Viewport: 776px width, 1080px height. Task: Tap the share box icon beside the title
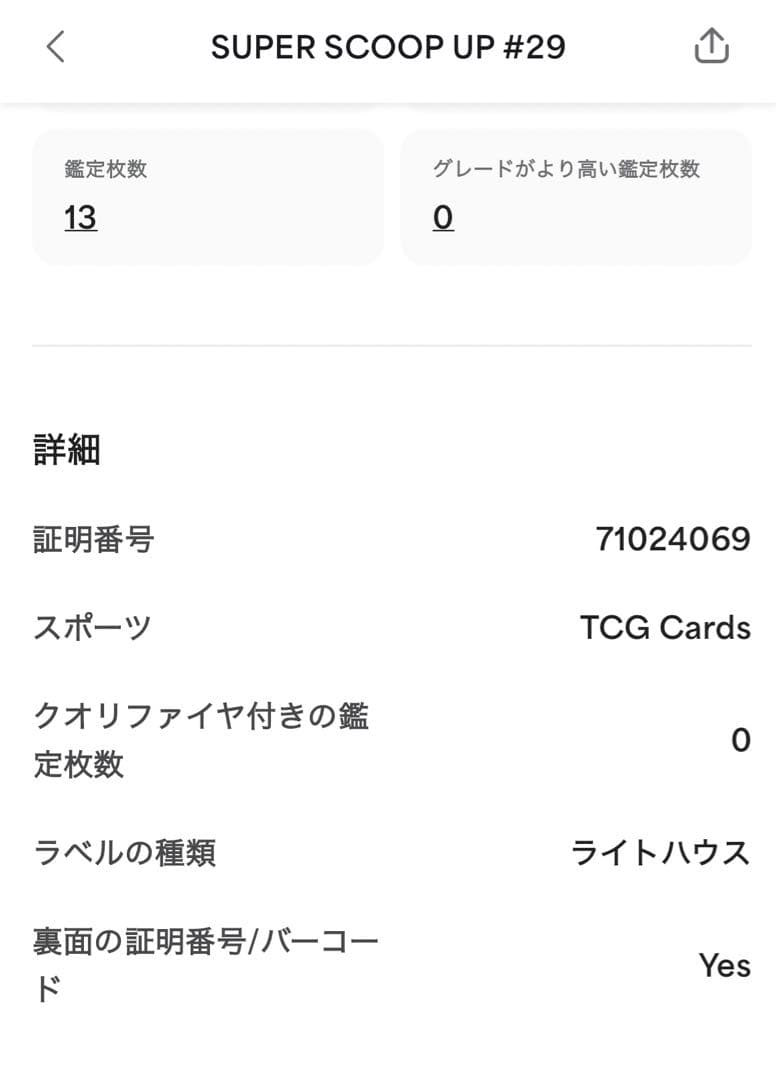click(x=712, y=46)
